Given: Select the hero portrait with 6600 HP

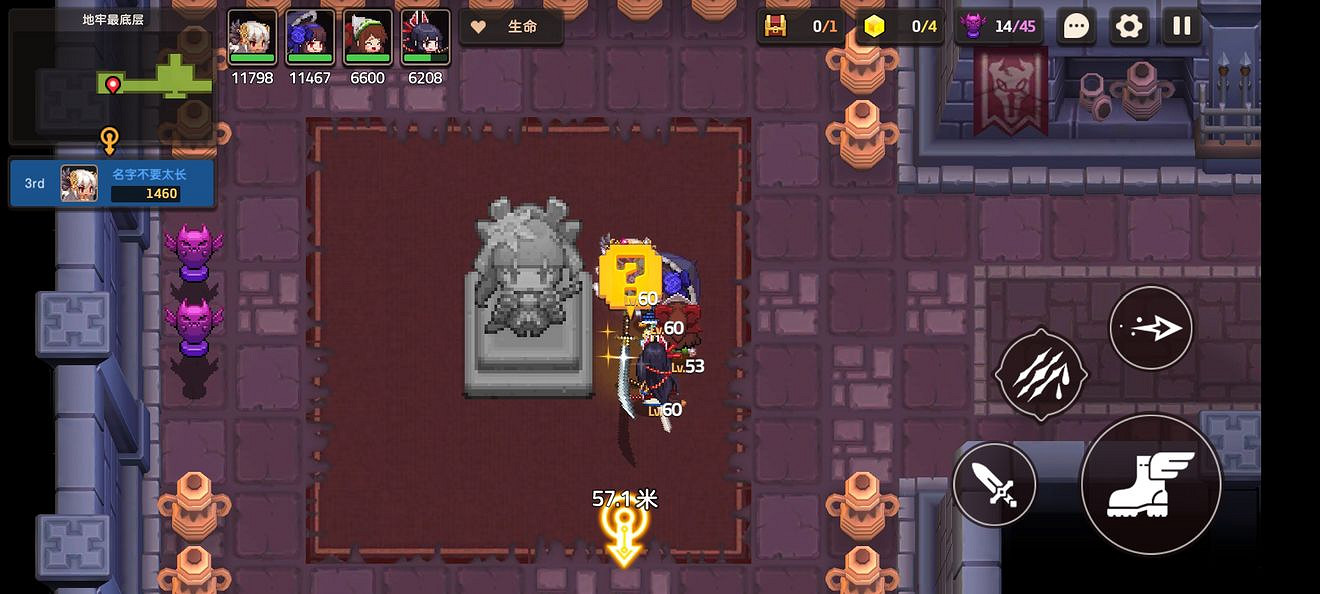Looking at the screenshot, I should pos(368,37).
